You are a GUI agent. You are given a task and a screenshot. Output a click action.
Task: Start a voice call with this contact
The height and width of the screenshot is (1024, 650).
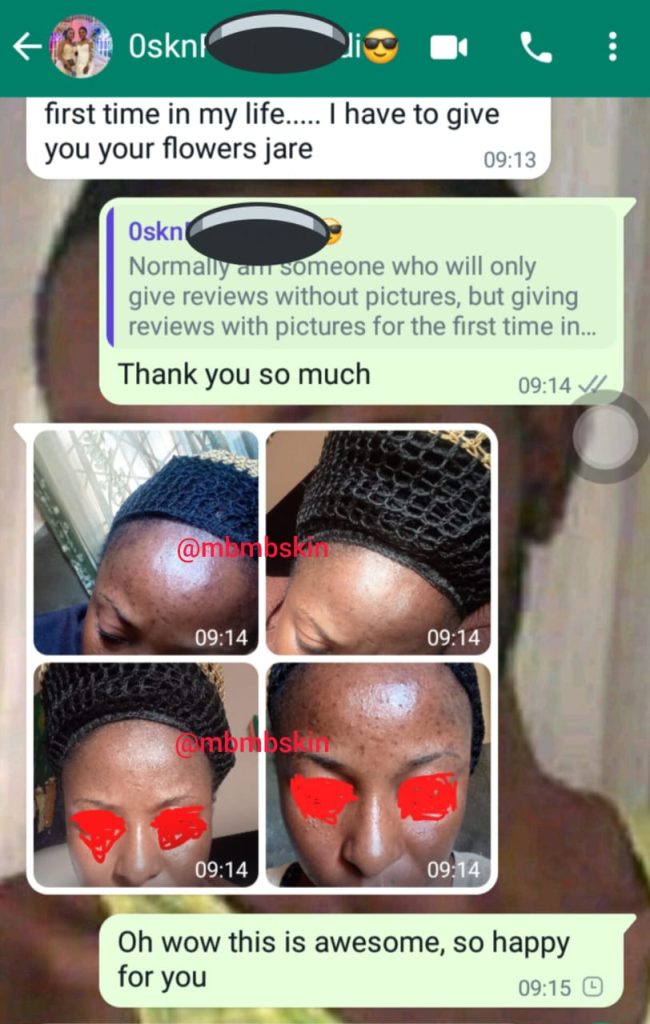(536, 46)
